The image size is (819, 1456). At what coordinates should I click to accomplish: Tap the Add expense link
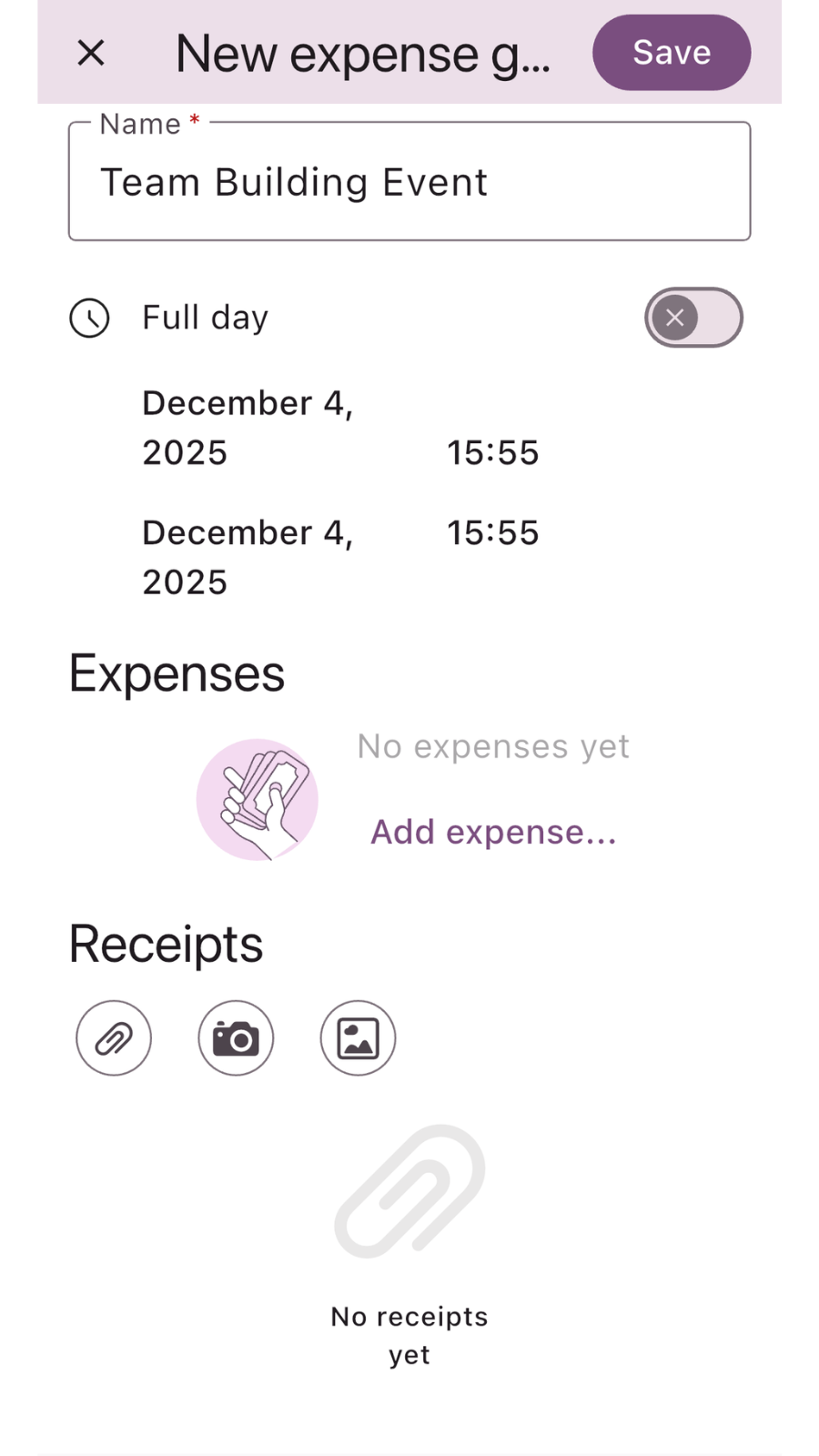pos(493,832)
